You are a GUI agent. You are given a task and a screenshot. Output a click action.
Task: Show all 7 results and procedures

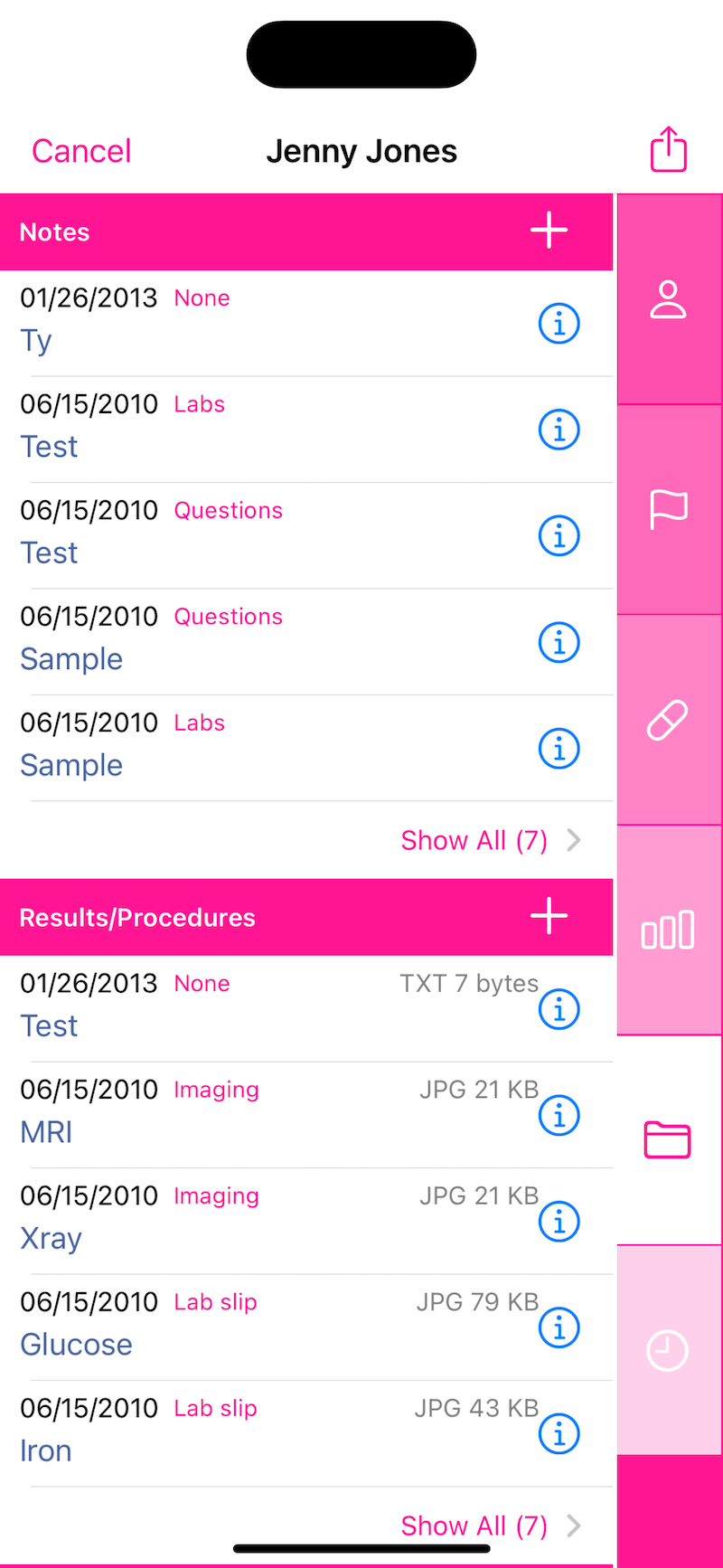[490, 1525]
